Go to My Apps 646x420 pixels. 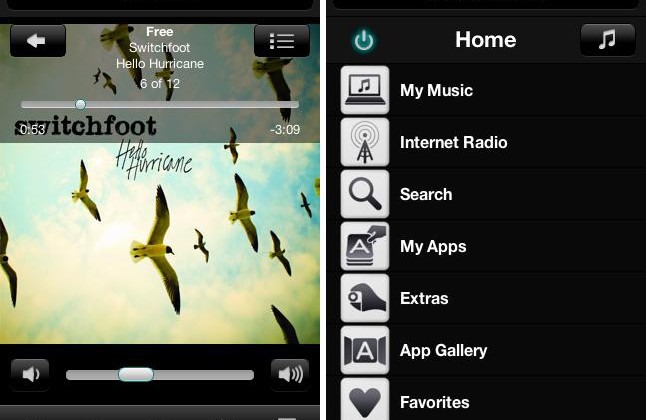[433, 246]
